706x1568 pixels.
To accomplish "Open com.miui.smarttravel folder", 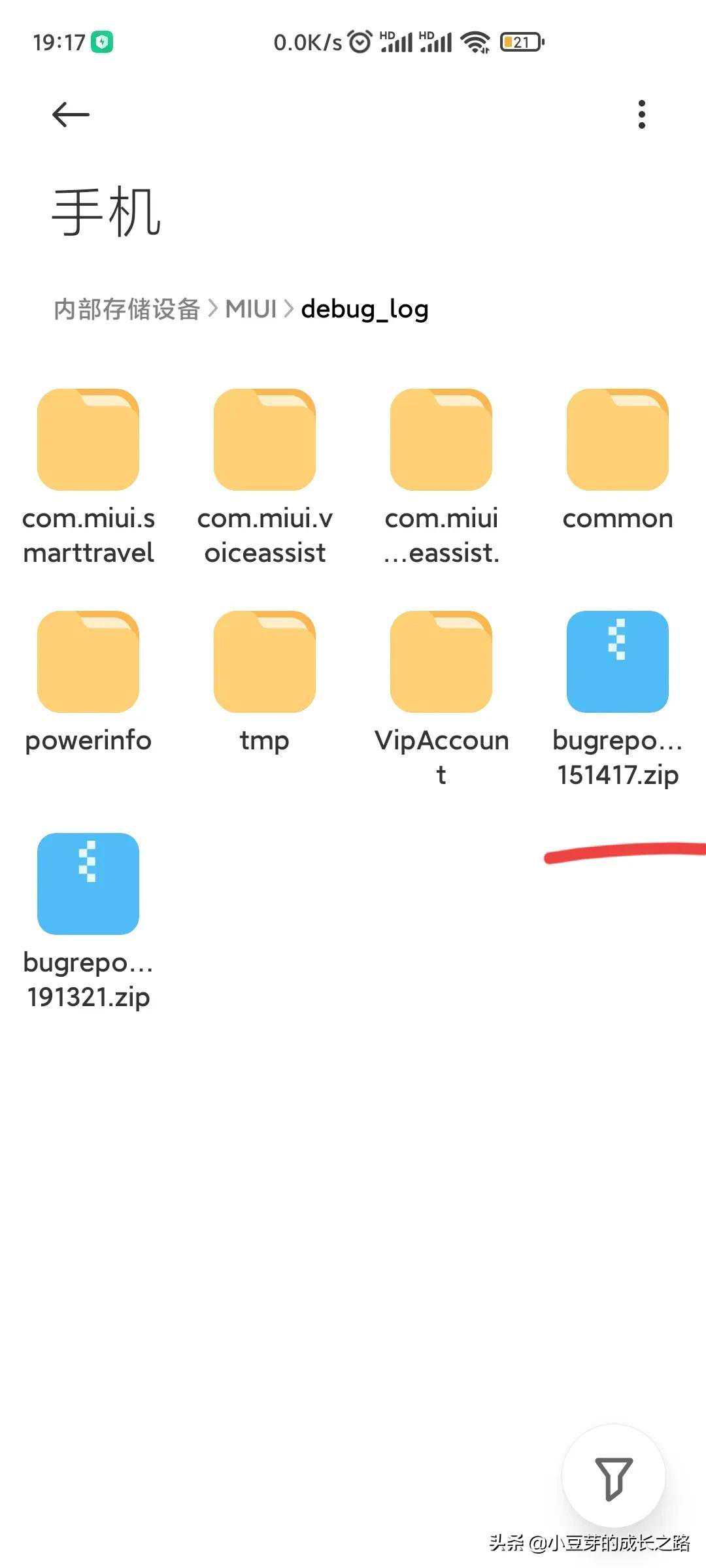I will tap(88, 440).
